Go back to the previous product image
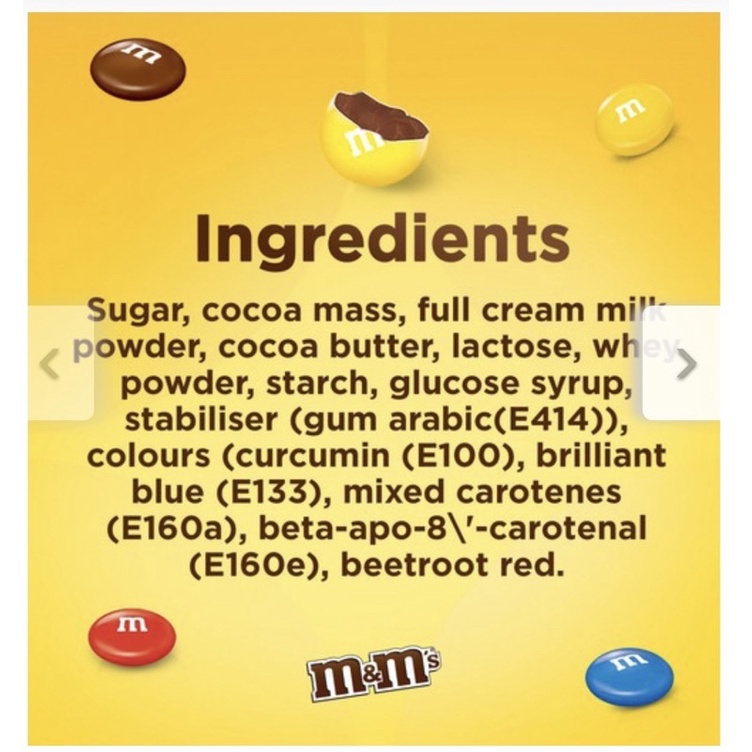 60,363
